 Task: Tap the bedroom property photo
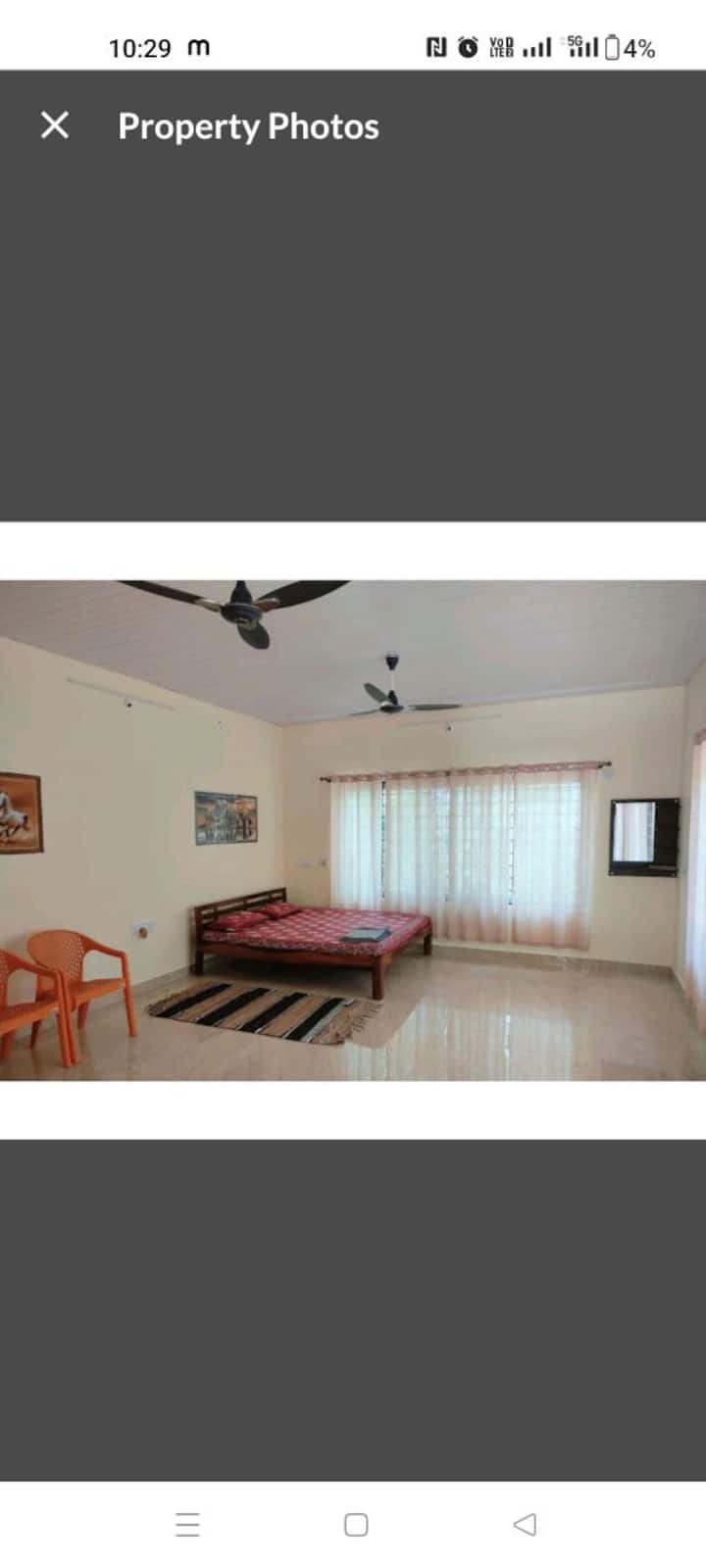[x=353, y=830]
